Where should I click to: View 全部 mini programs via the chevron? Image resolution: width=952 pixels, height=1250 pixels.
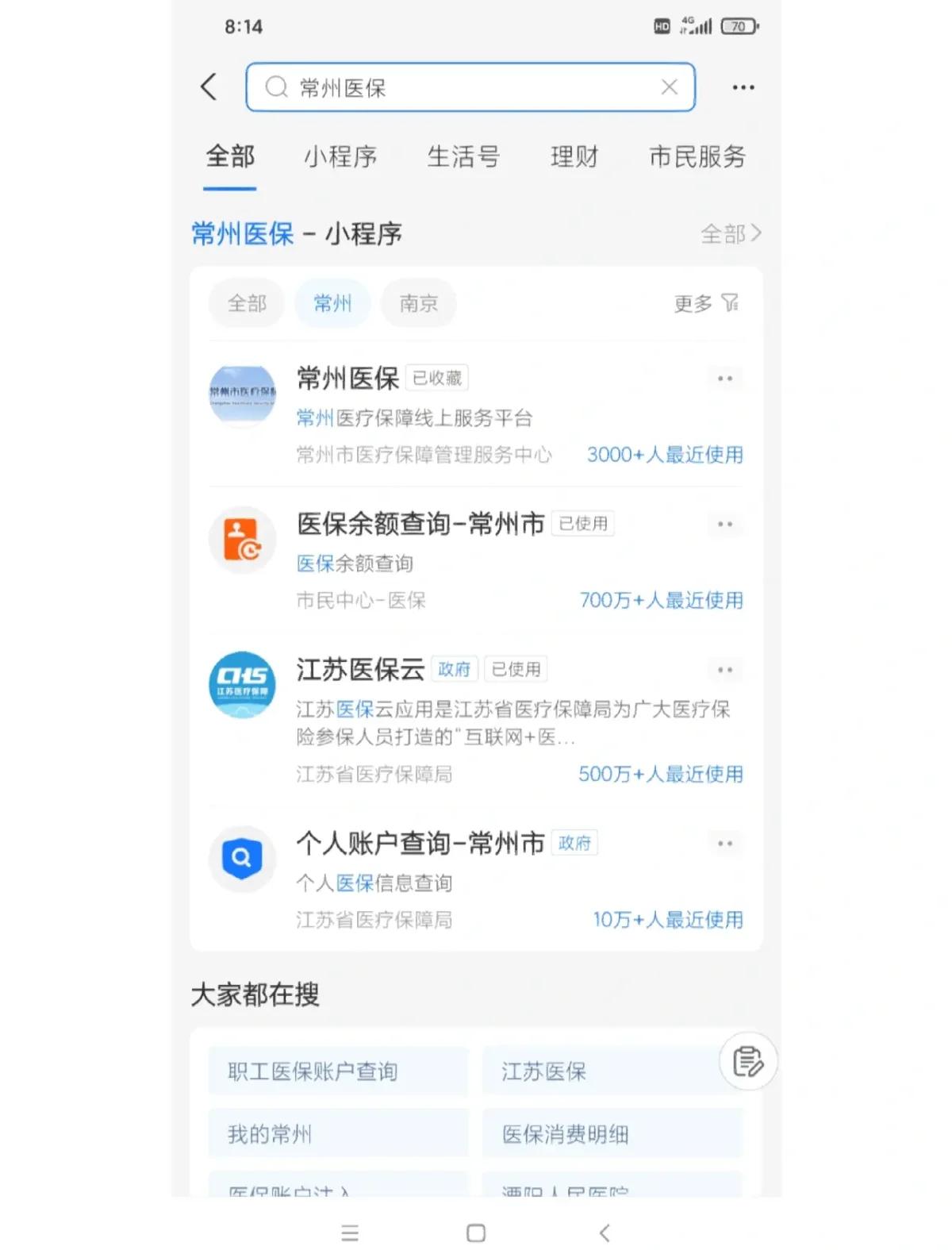click(731, 234)
